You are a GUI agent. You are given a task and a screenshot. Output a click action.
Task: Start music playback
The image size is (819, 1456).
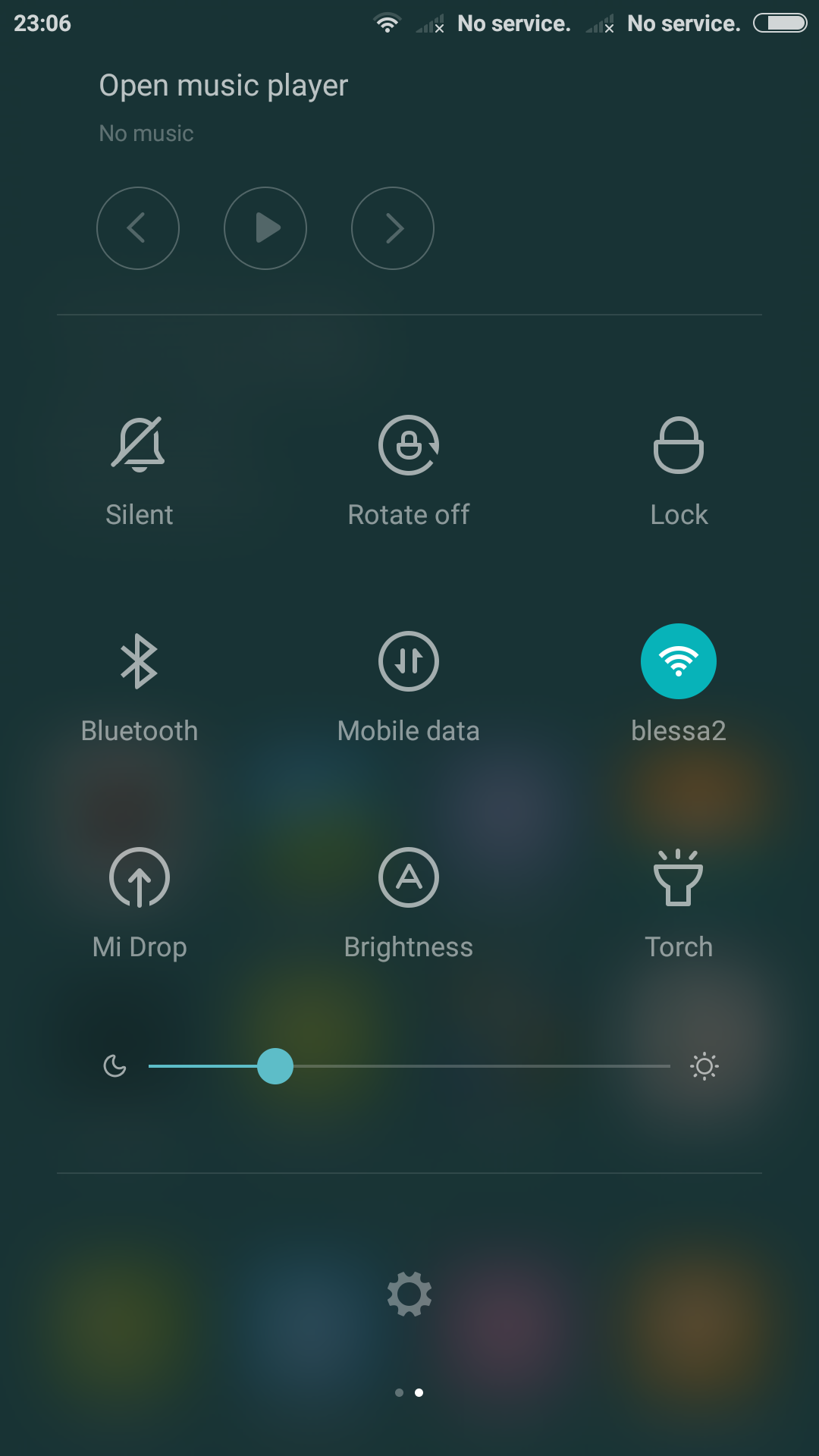coord(265,228)
